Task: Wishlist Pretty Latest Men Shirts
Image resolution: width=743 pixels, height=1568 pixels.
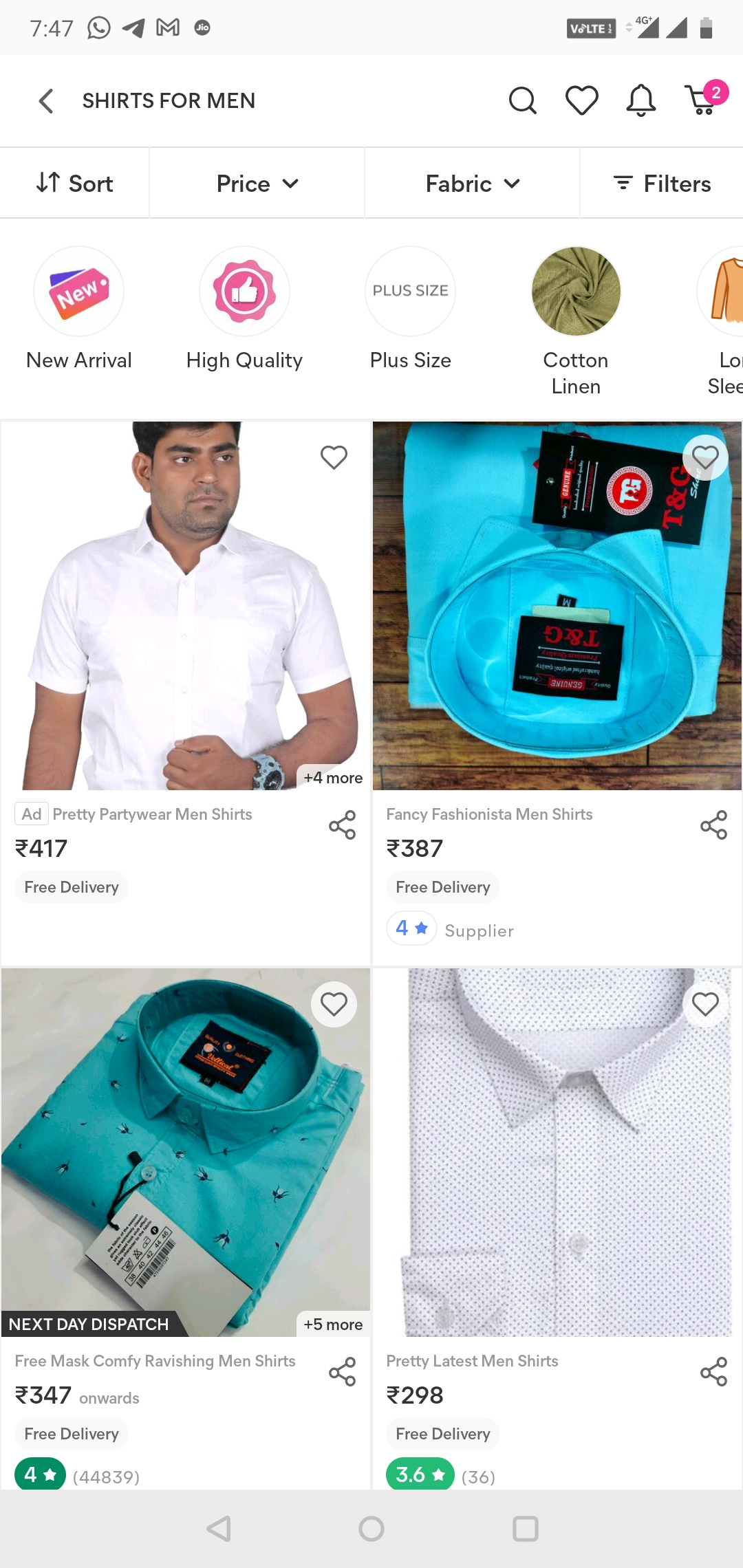Action: pyautogui.click(x=705, y=1004)
